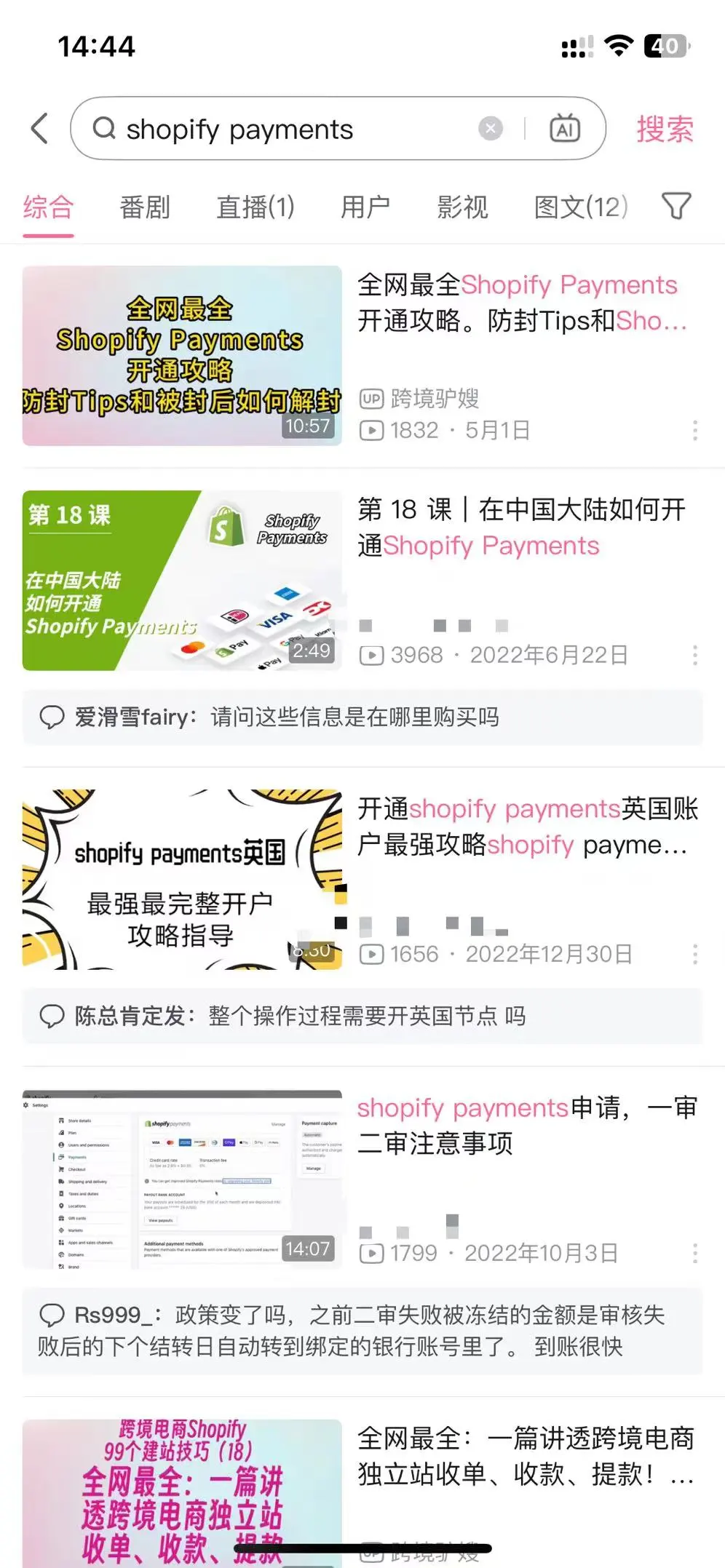This screenshot has height=1568, width=725.
Task: View the comment from 爱滑雪fairy
Action: (362, 717)
